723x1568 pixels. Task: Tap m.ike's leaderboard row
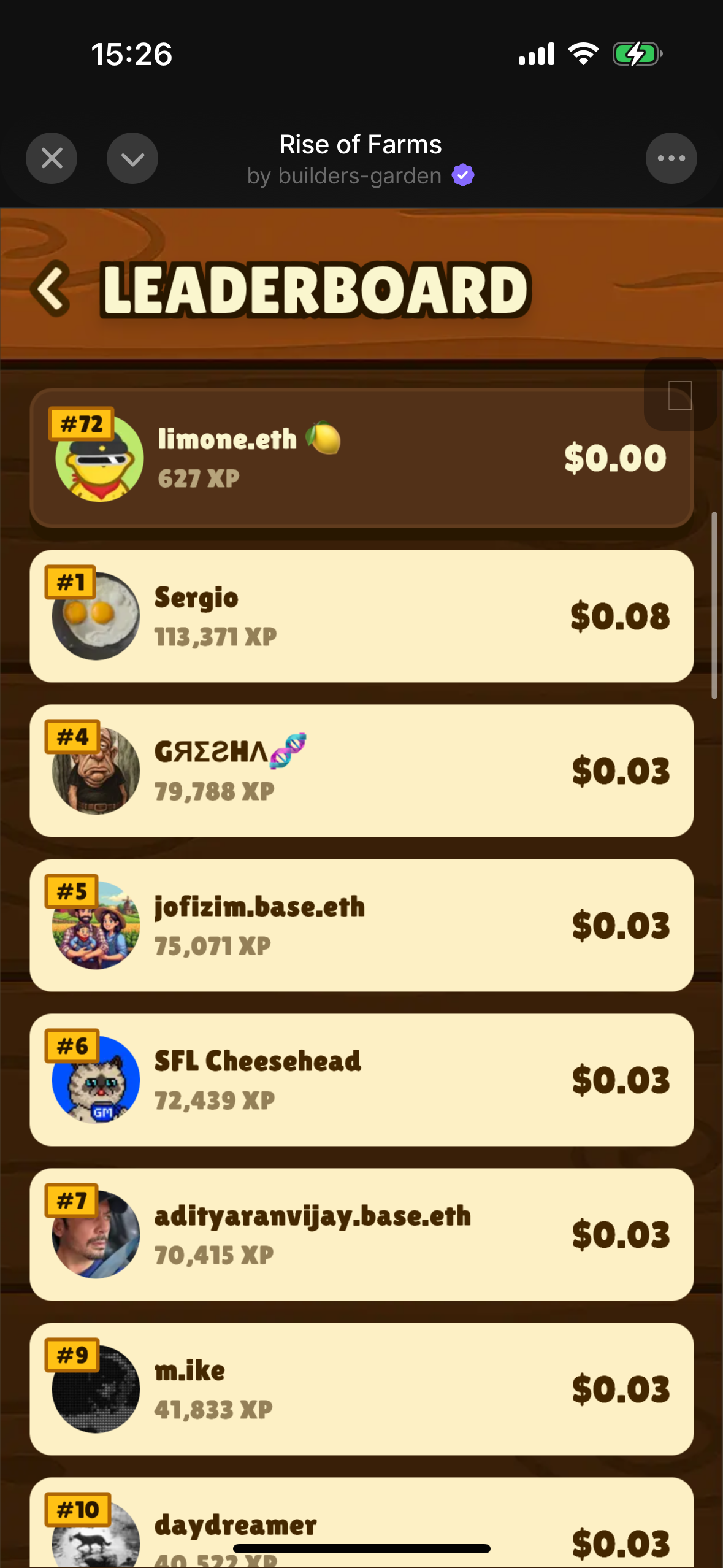(361, 1389)
